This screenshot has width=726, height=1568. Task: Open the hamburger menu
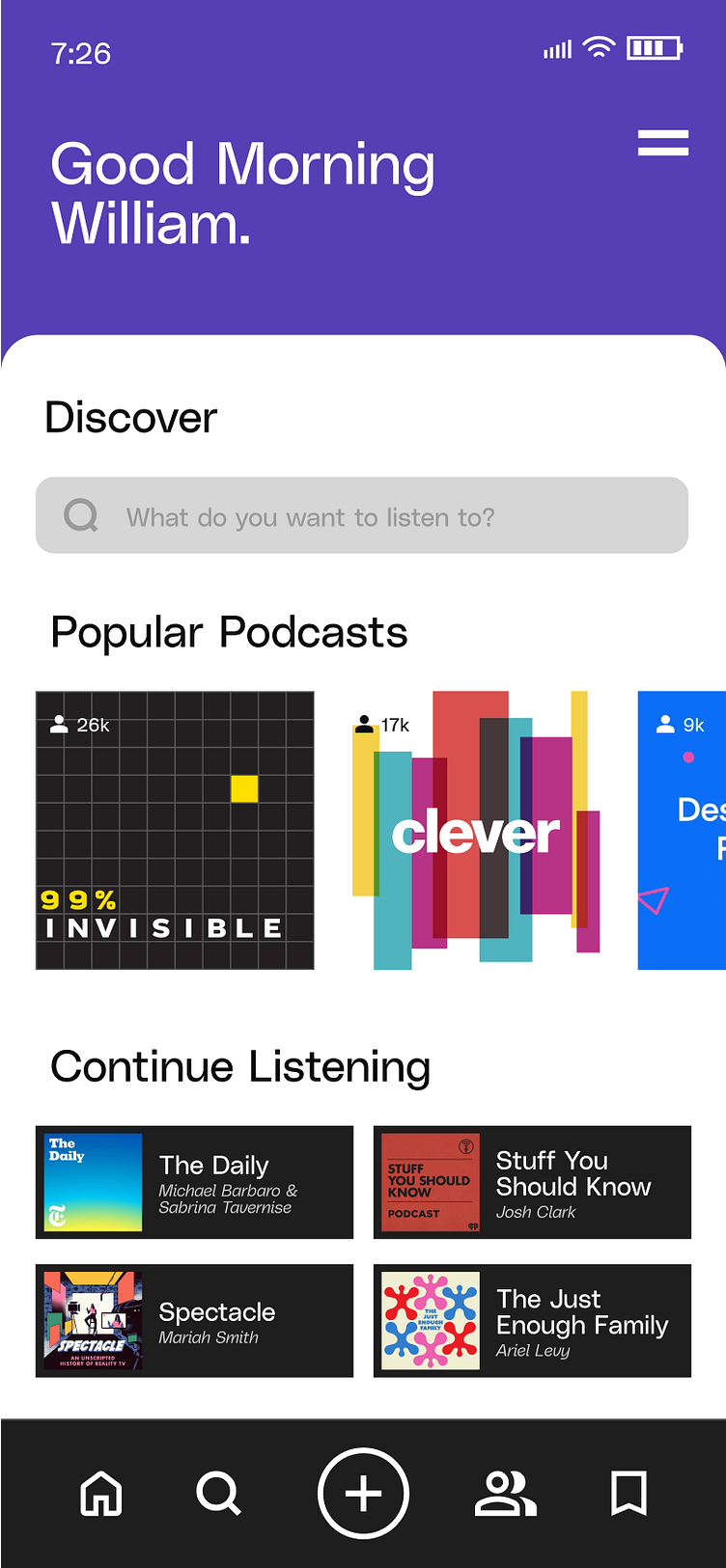663,143
